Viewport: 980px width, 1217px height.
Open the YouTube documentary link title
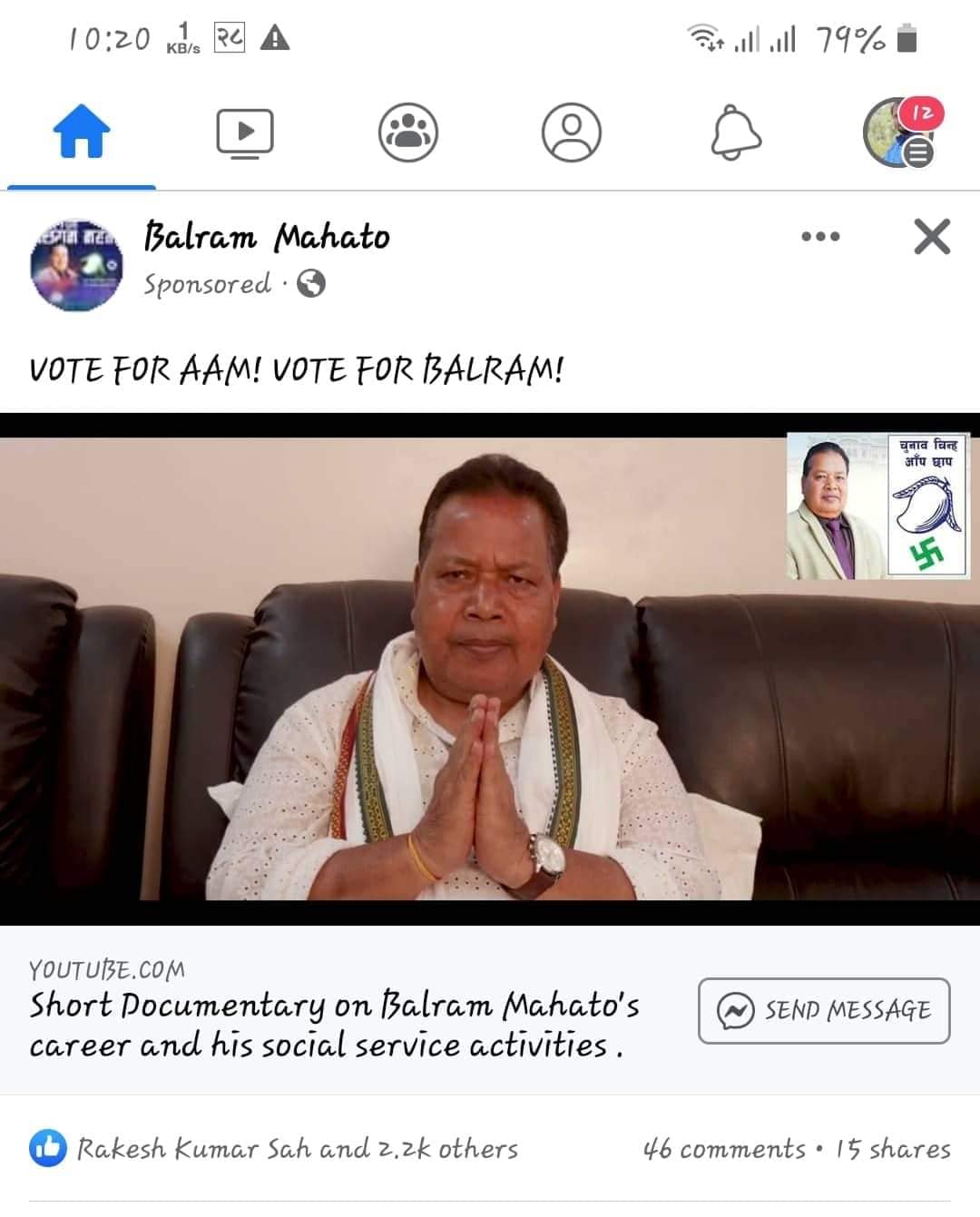coord(334,1025)
